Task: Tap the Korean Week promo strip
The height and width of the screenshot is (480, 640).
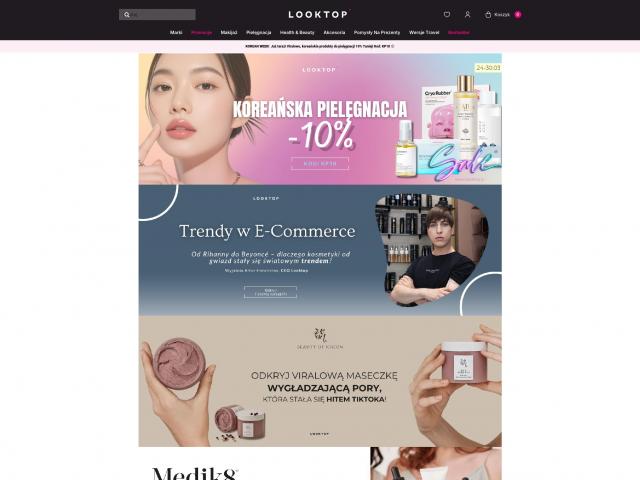Action: point(320,46)
